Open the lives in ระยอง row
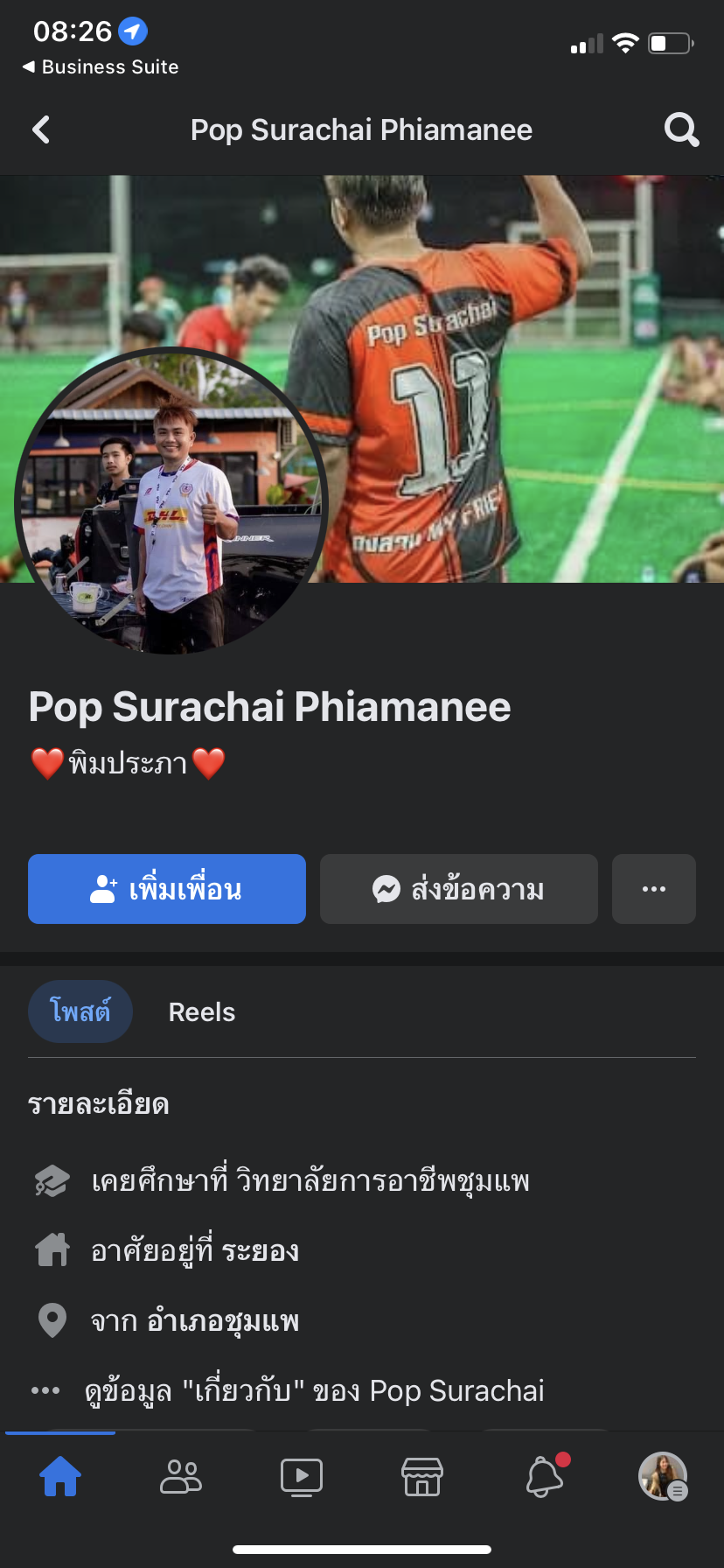This screenshot has width=724, height=1568. (195, 1251)
